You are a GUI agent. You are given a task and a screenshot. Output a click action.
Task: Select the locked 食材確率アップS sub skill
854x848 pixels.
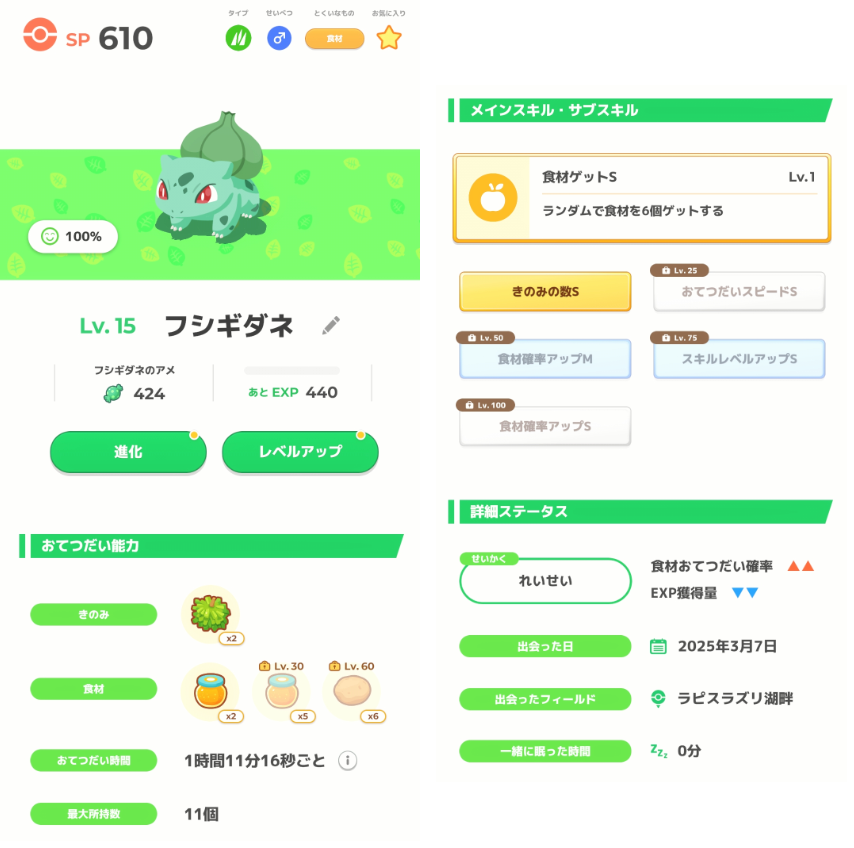pyautogui.click(x=545, y=426)
